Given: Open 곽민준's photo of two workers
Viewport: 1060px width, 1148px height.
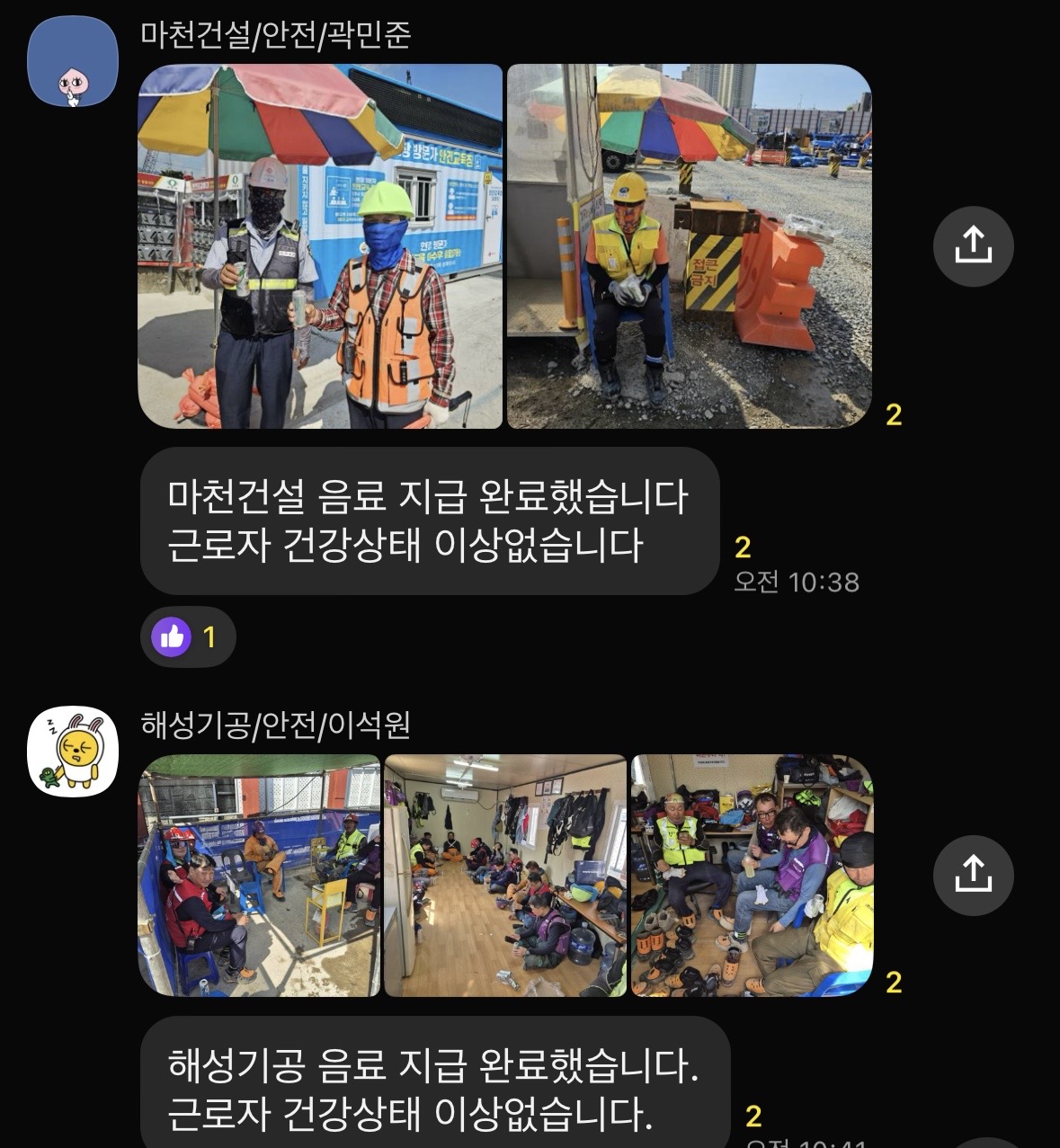Looking at the screenshot, I should pyautogui.click(x=320, y=246).
